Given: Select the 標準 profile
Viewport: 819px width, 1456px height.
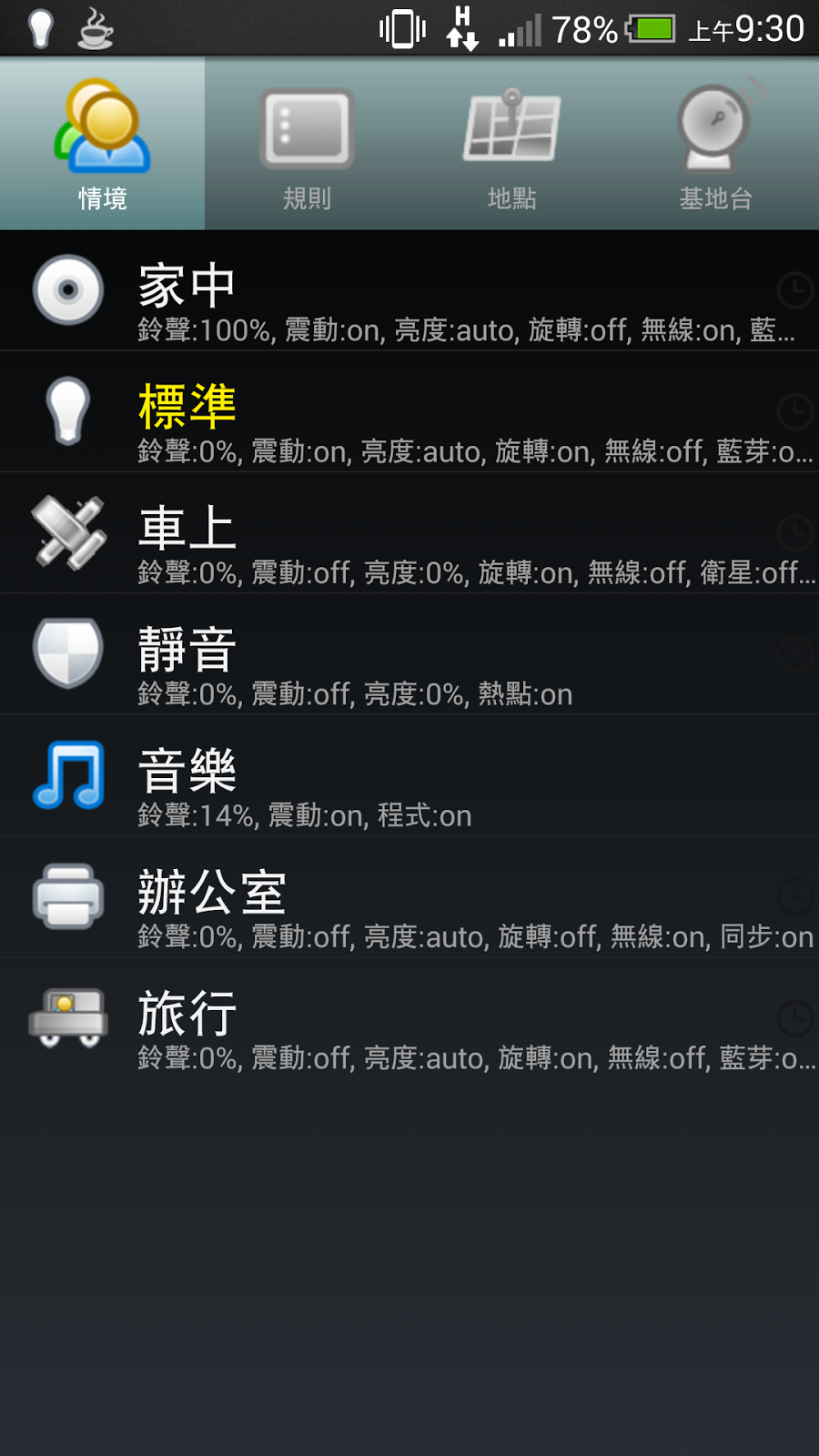Looking at the screenshot, I should tap(409, 412).
